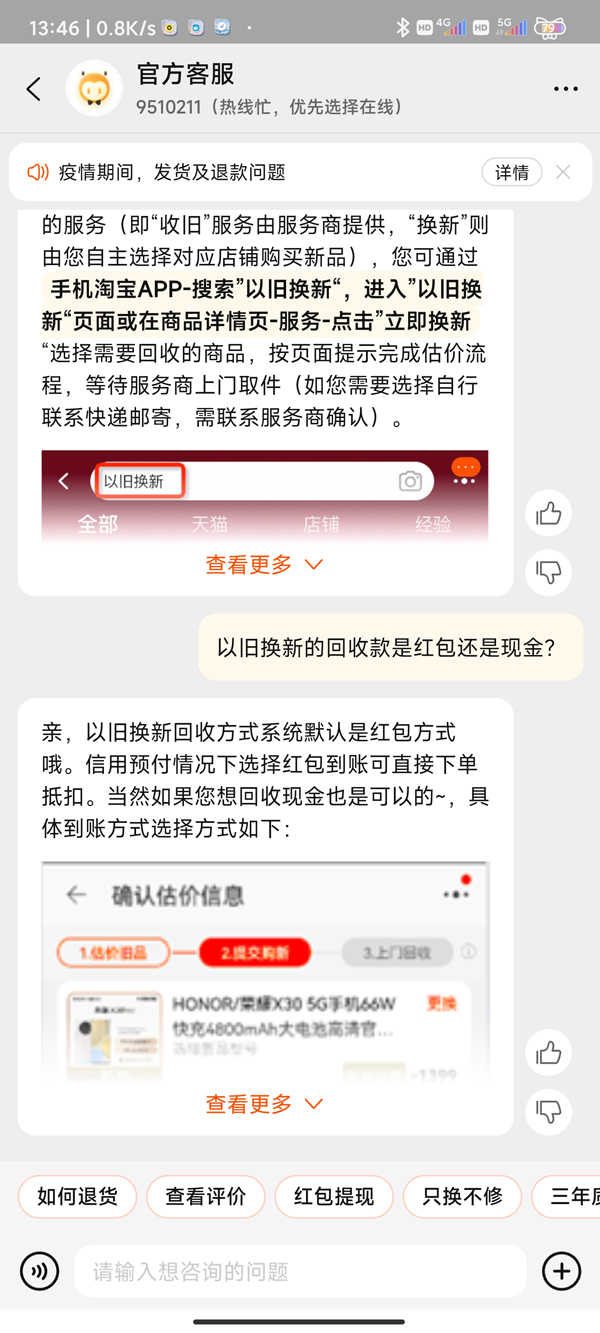Focus the 请输入想咨询的问题 text field
The width and height of the screenshot is (600, 1333).
[300, 1272]
